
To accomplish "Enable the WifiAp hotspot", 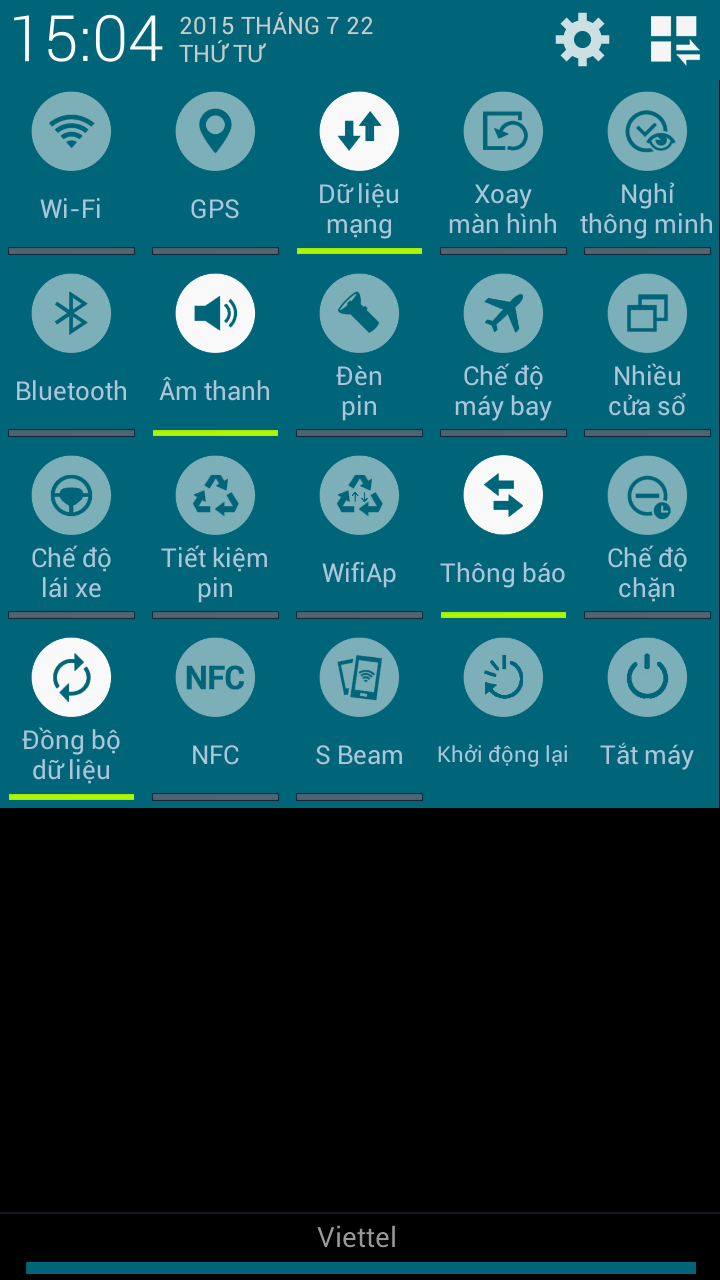I will pyautogui.click(x=359, y=529).
